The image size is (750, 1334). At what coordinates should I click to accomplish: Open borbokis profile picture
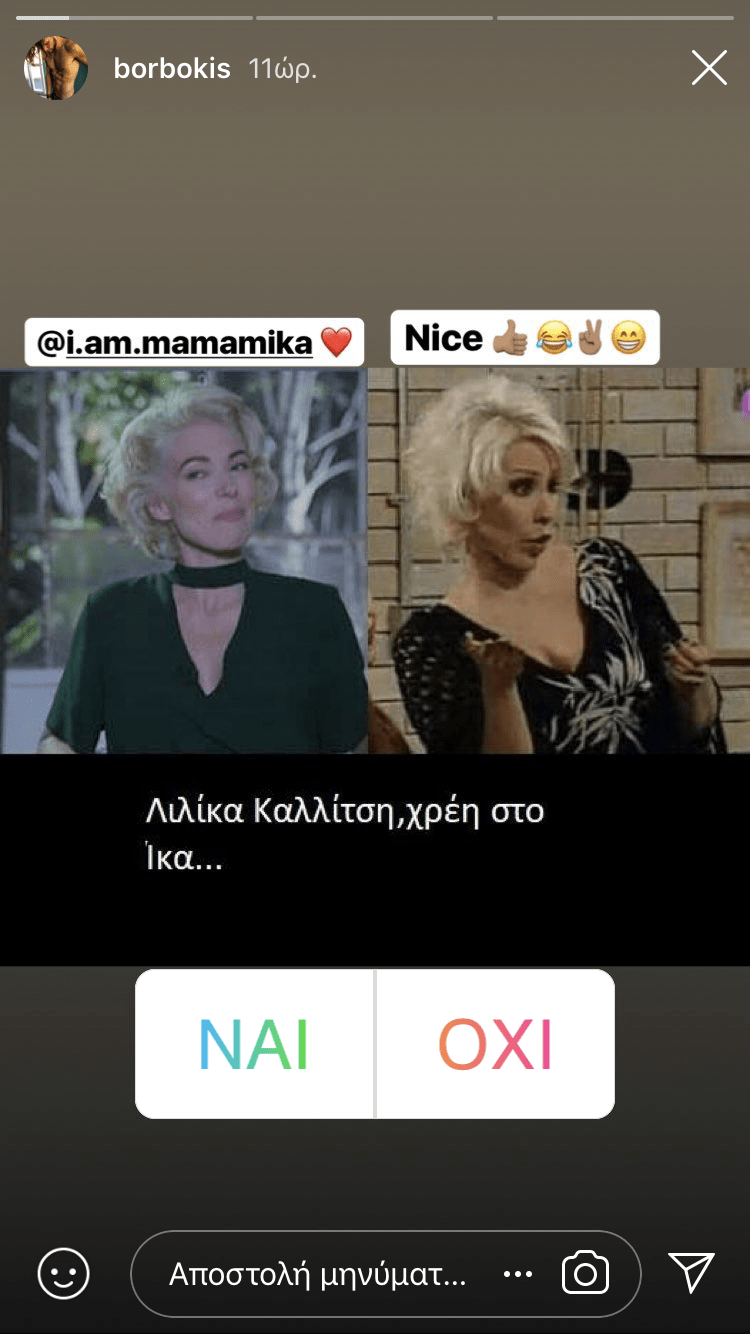(57, 68)
